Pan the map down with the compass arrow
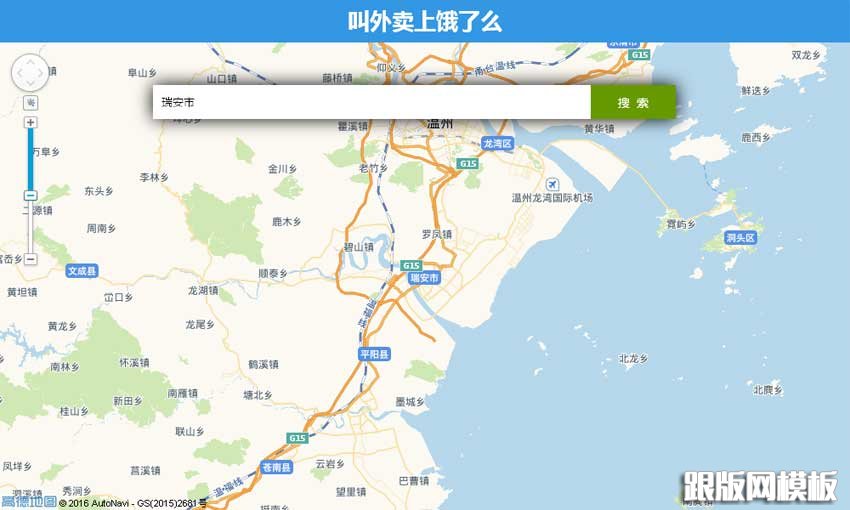The height and width of the screenshot is (510, 850). coord(30,85)
